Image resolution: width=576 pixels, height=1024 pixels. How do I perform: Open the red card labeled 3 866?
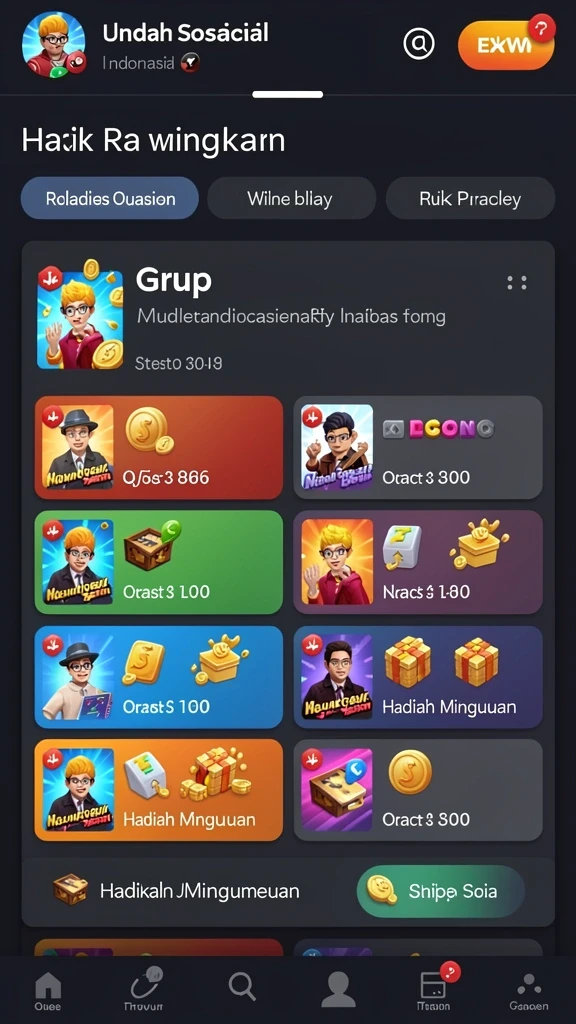[x=159, y=447]
